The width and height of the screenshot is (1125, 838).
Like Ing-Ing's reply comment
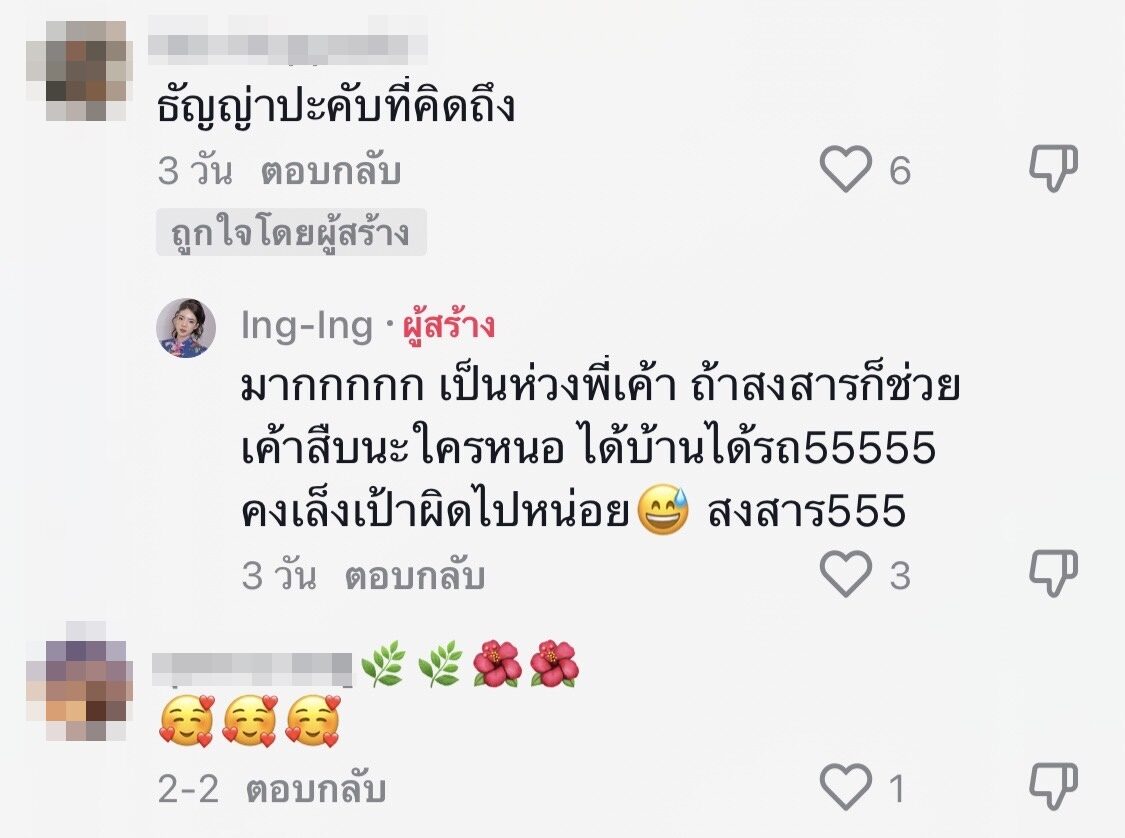tap(846, 575)
